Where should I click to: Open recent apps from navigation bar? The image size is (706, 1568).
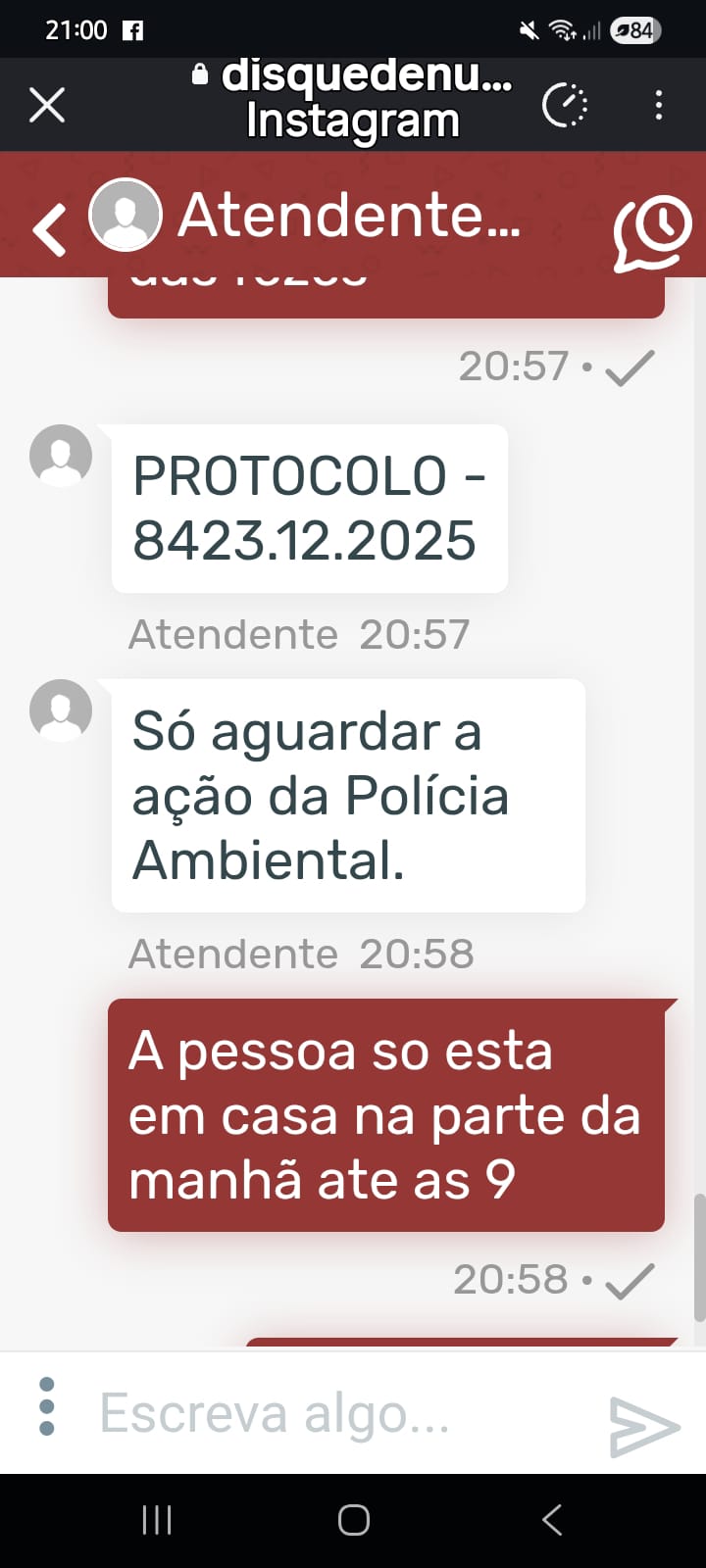coord(157,1520)
